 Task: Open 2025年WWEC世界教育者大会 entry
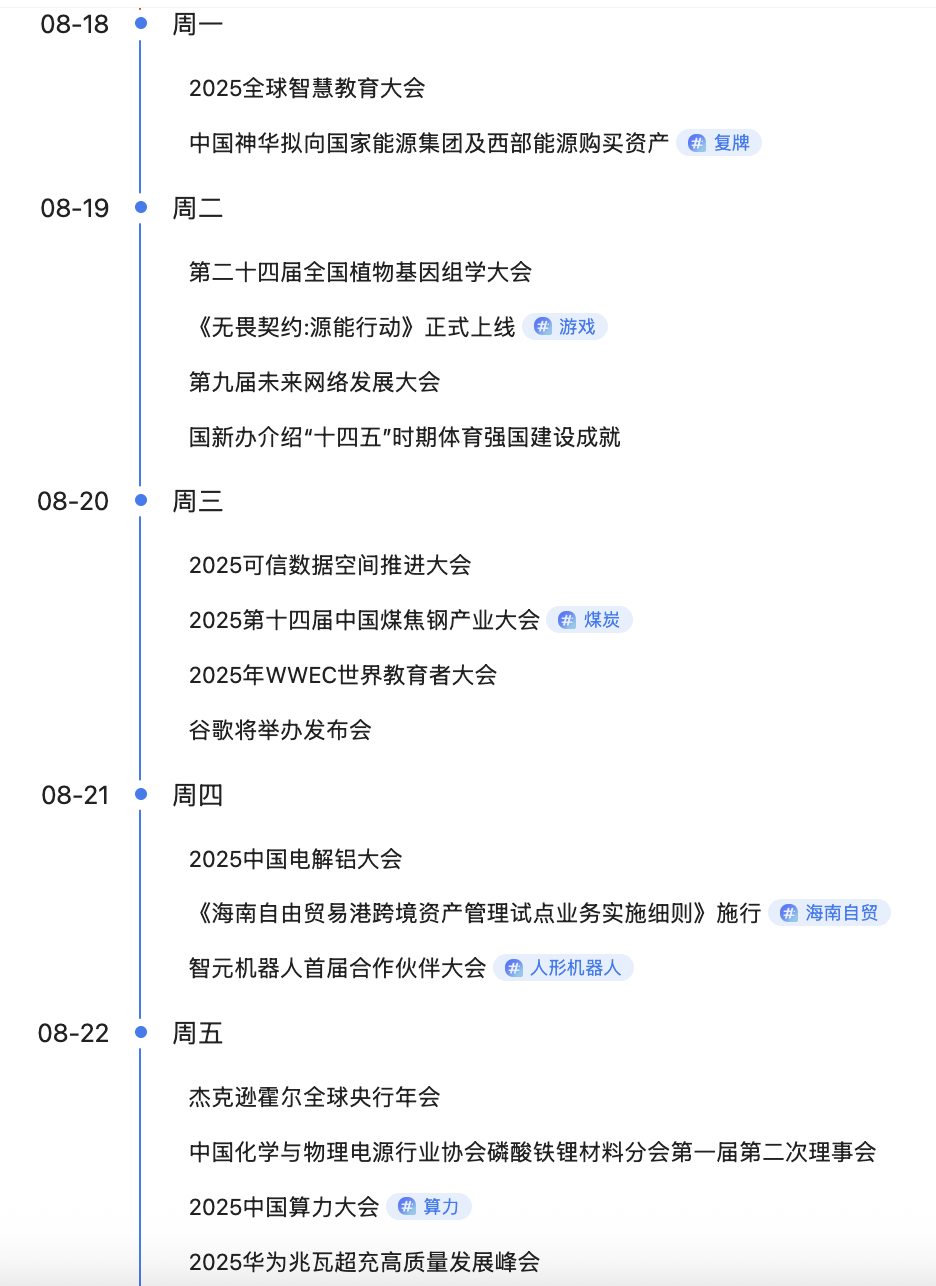click(x=342, y=675)
